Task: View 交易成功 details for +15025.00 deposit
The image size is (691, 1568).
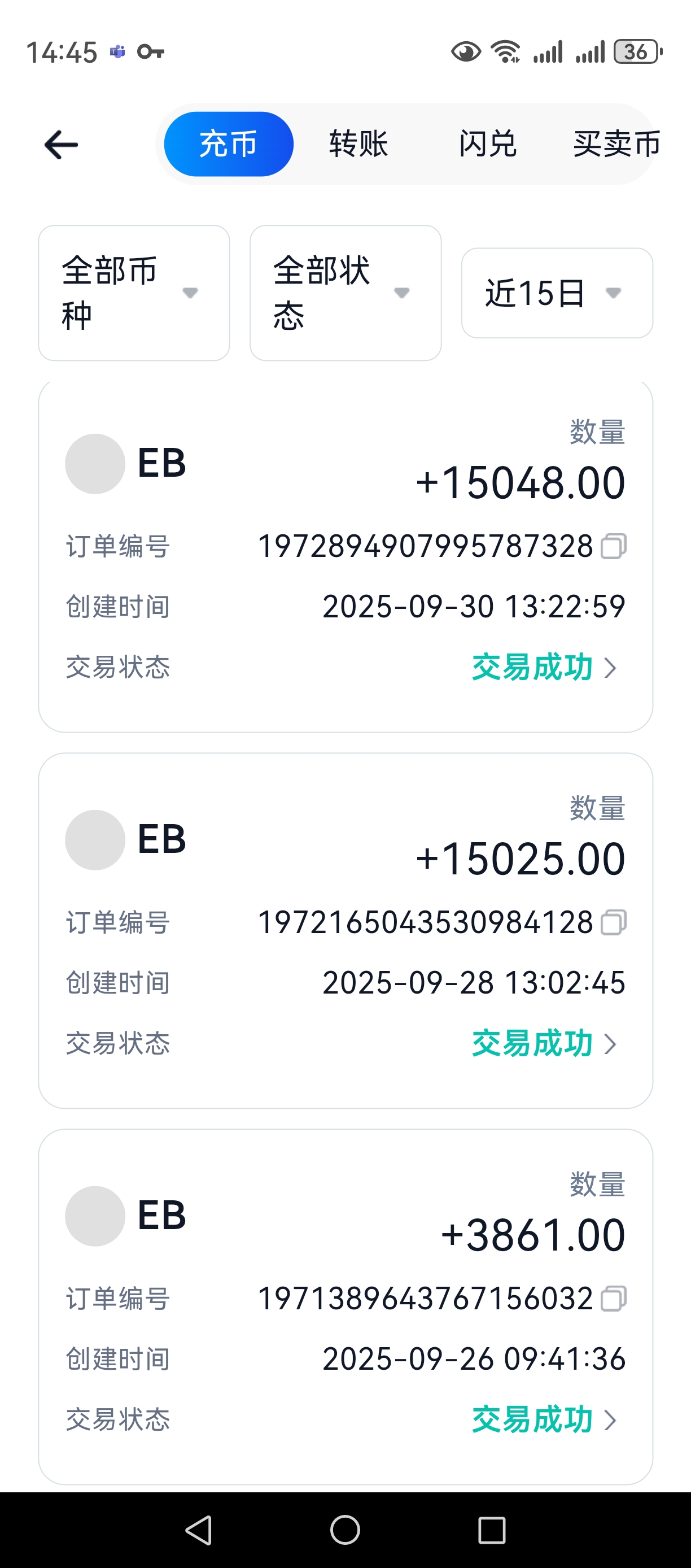Action: pos(544,1044)
